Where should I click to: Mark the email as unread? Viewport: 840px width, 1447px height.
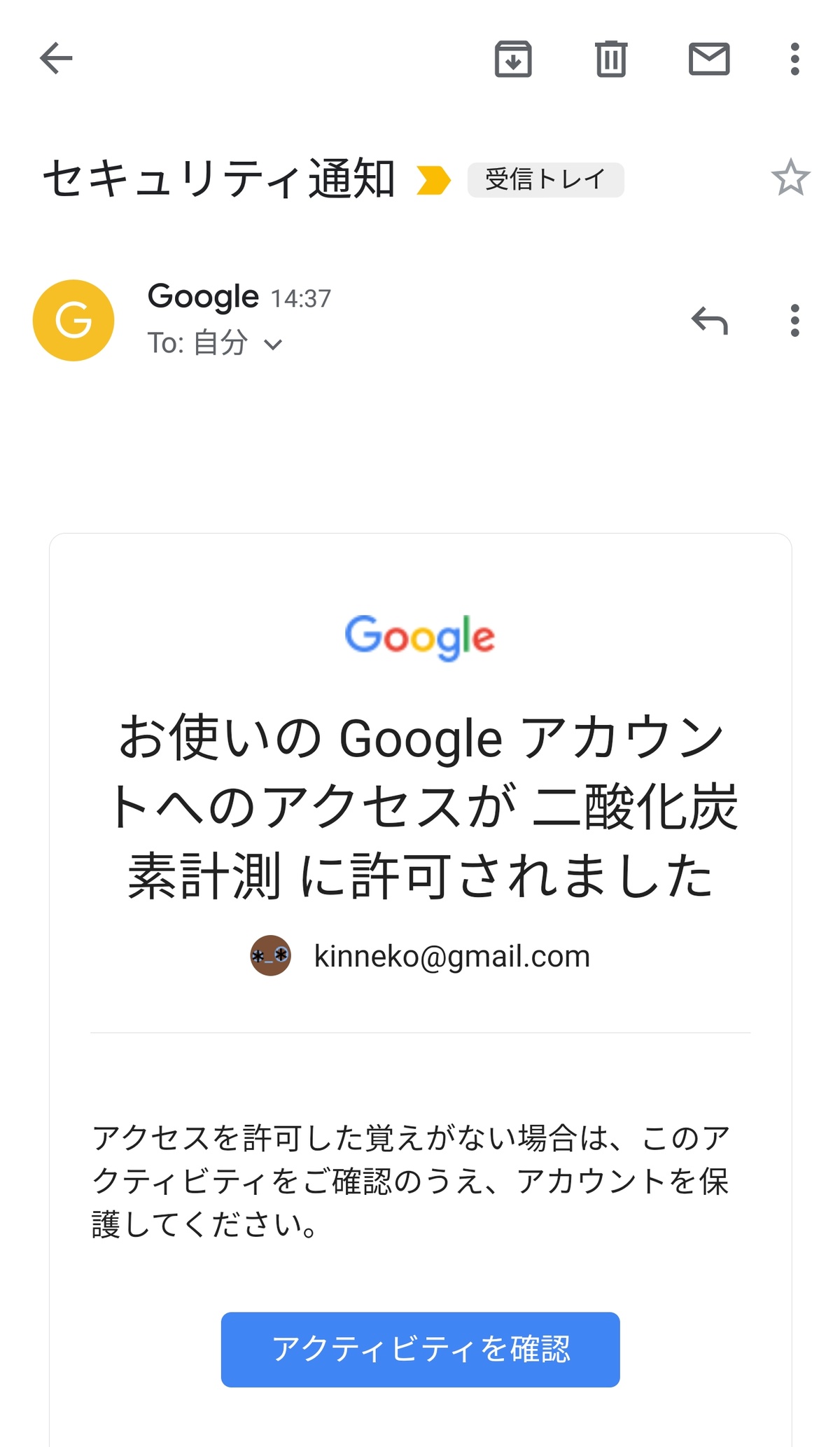[x=709, y=59]
